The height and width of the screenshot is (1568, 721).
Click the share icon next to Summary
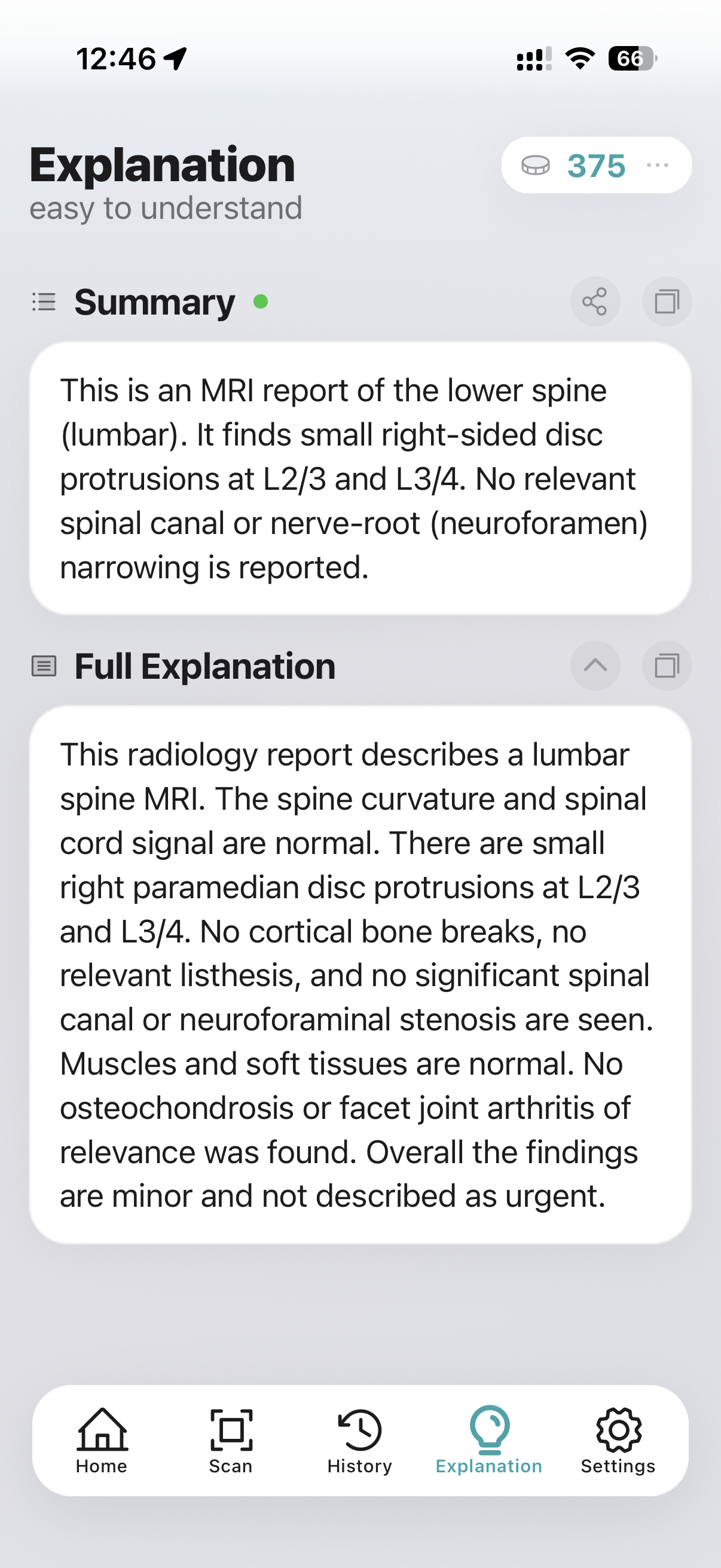594,301
